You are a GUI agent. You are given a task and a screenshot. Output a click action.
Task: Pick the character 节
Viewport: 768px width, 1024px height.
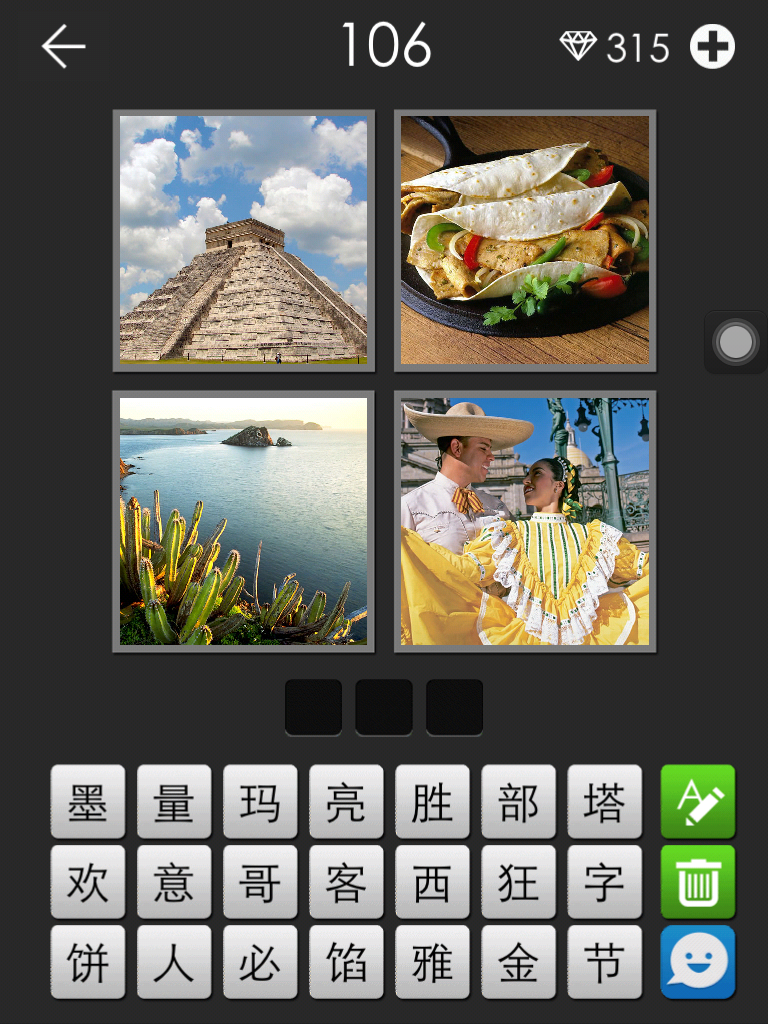tap(604, 962)
